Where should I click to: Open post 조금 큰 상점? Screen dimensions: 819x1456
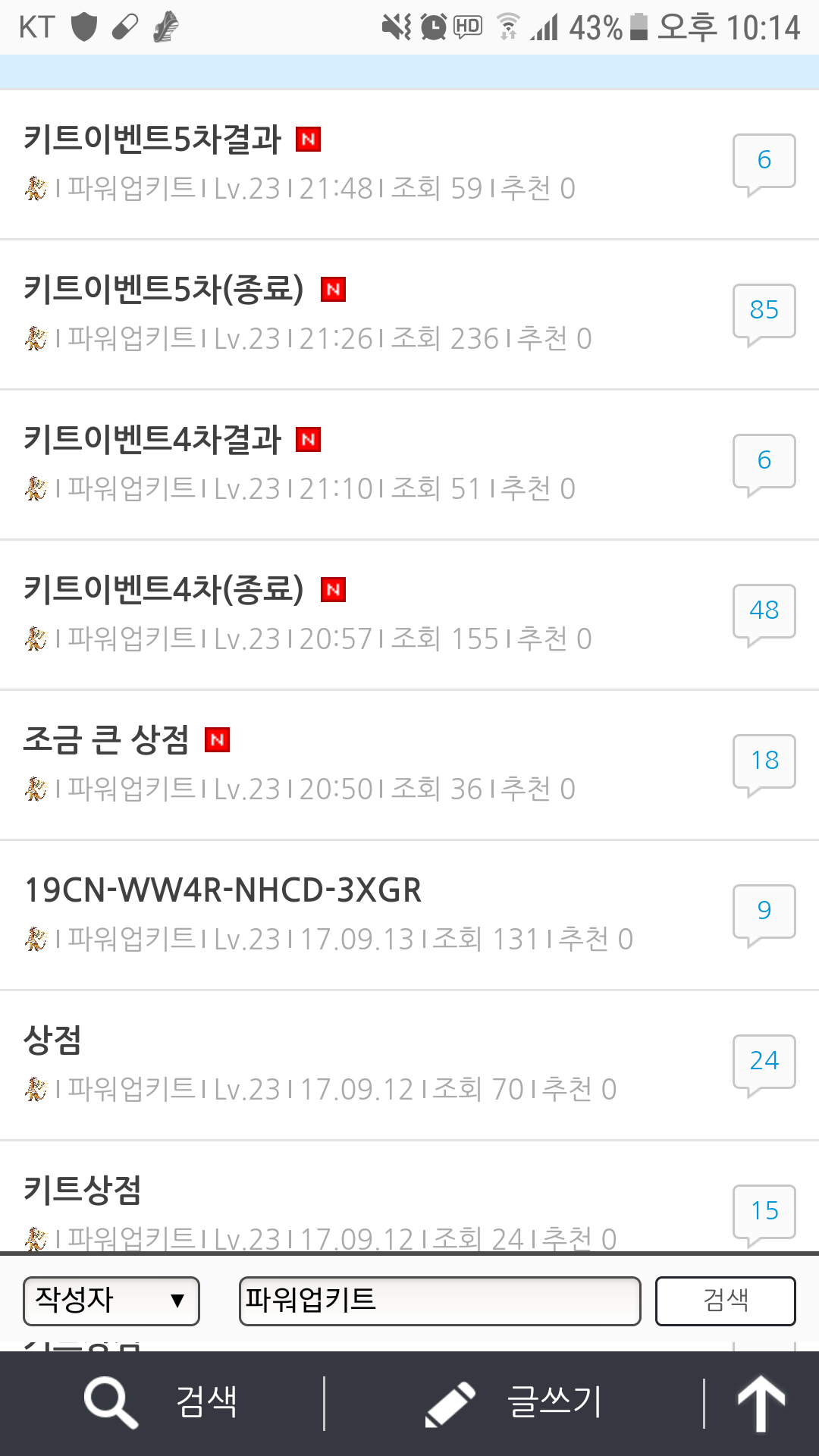pyautogui.click(x=106, y=740)
